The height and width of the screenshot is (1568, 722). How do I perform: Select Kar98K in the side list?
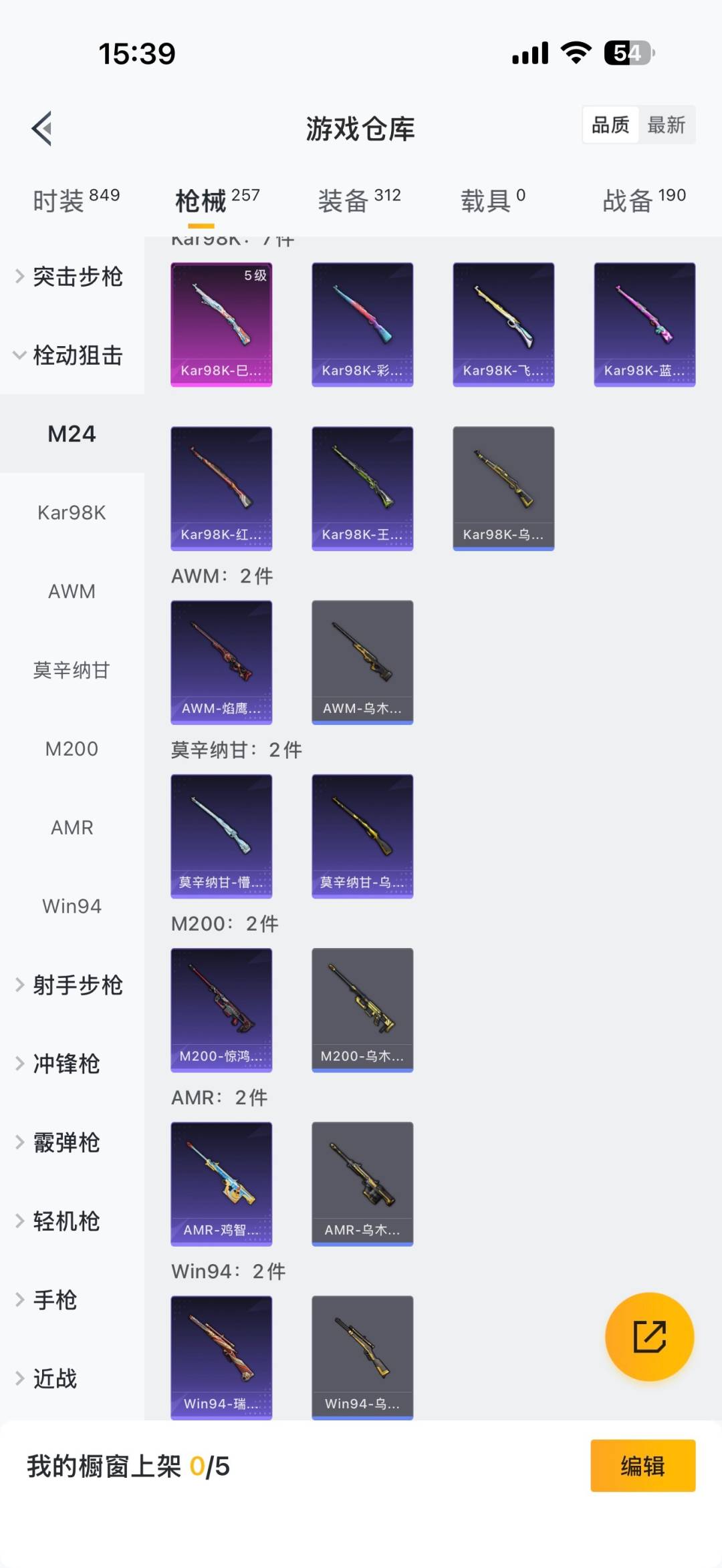(x=72, y=512)
